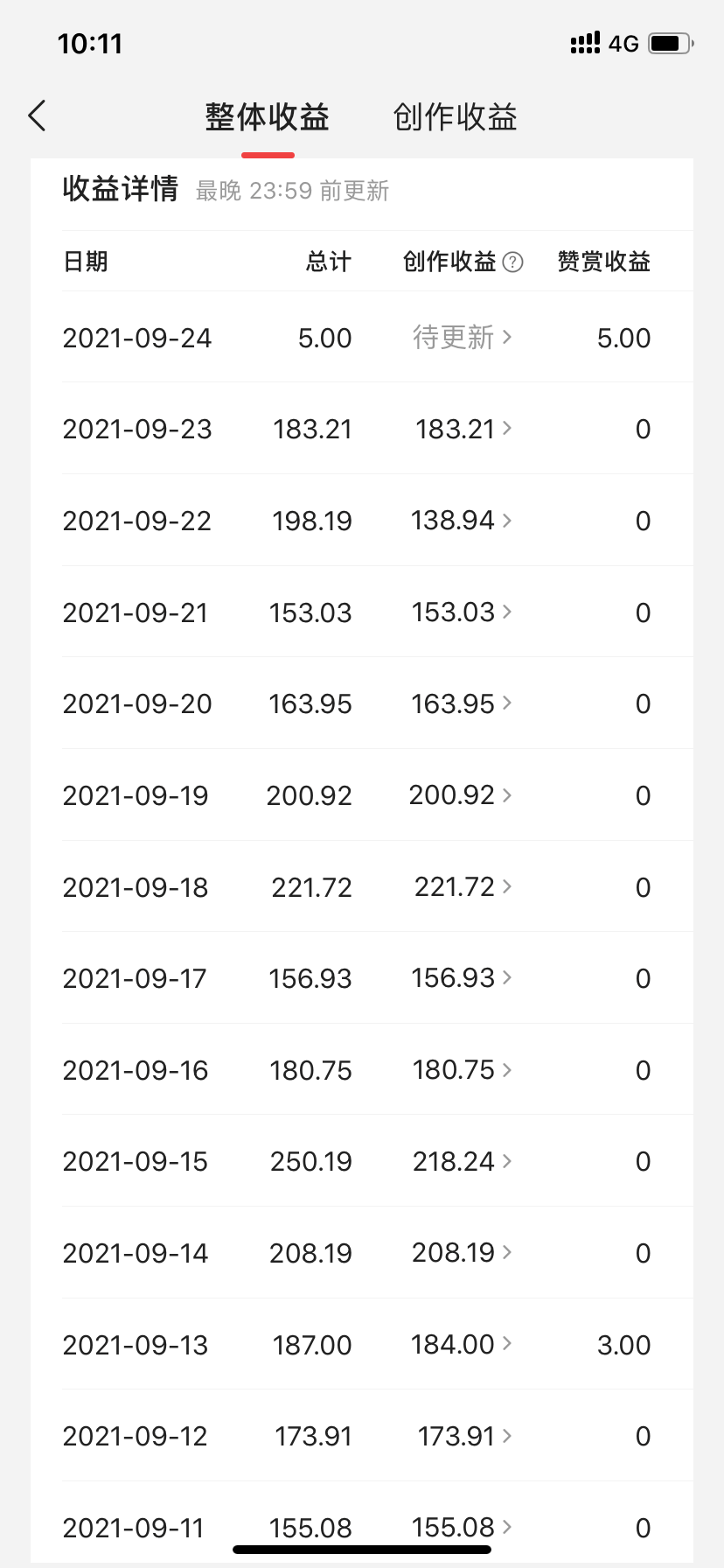The width and height of the screenshot is (724, 1568).
Task: Open 待更新 details for 2021-09-24
Action: tap(463, 337)
